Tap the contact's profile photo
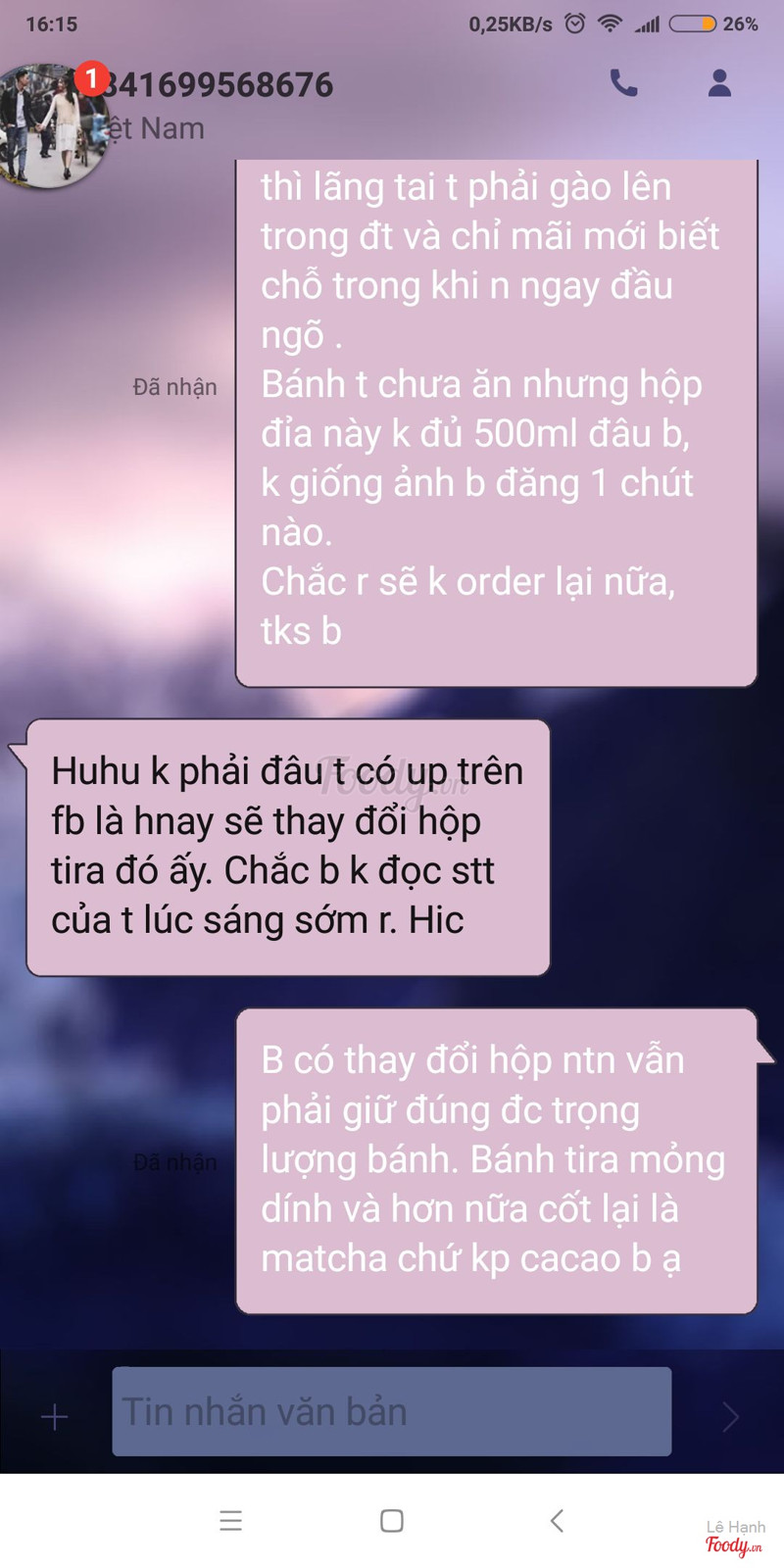The image size is (784, 1568). [51, 124]
